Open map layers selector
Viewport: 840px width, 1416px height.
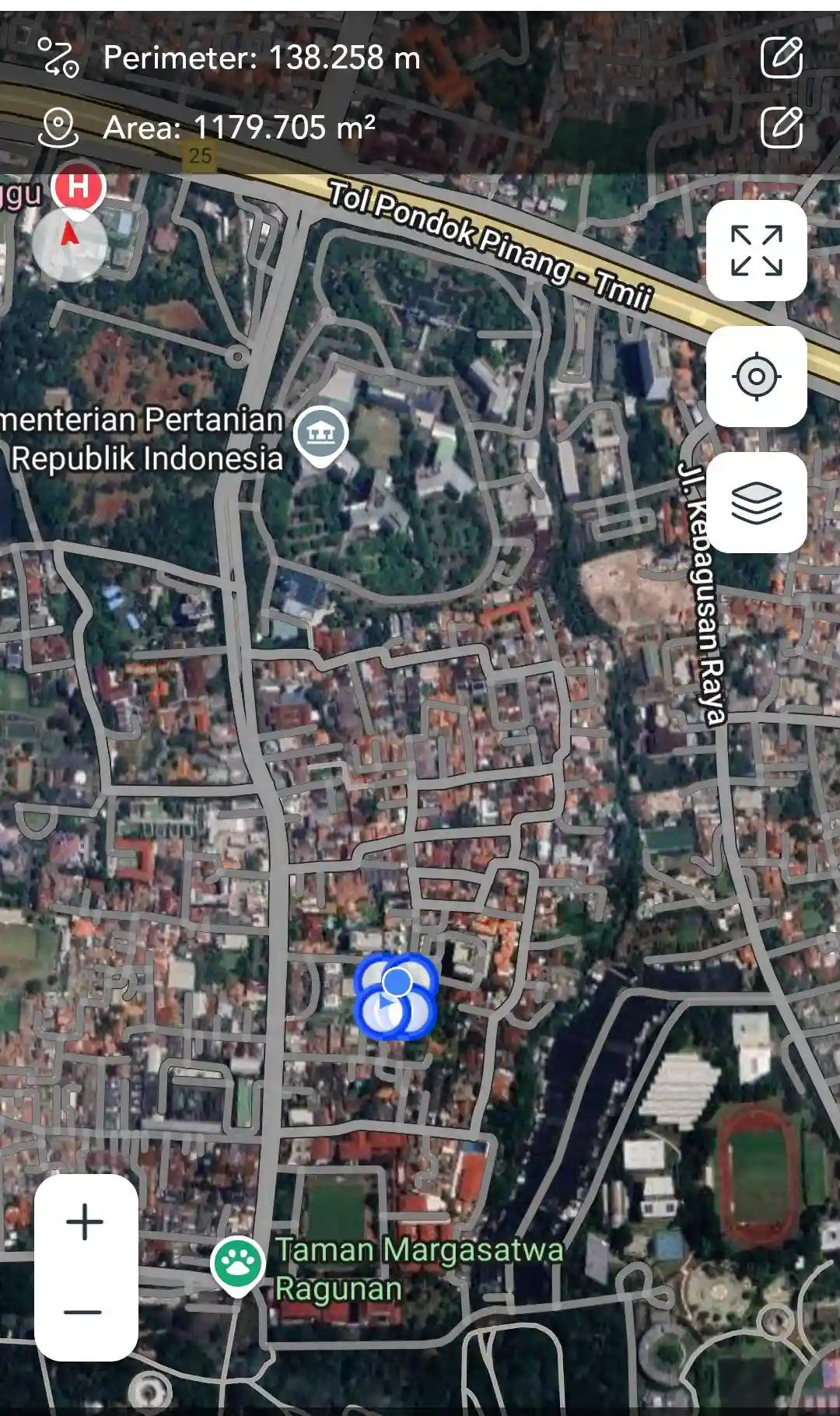(756, 503)
